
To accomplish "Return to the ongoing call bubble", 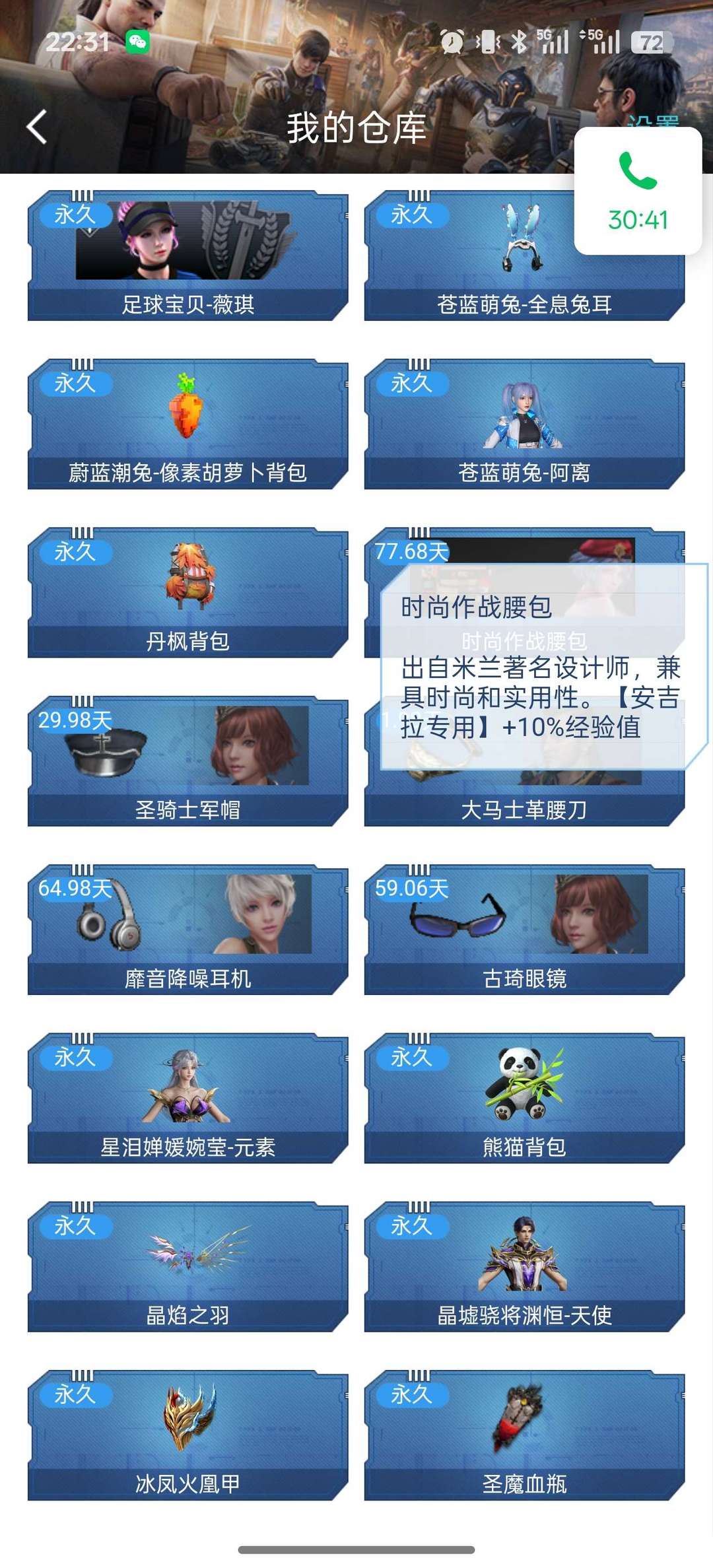I will [x=638, y=191].
